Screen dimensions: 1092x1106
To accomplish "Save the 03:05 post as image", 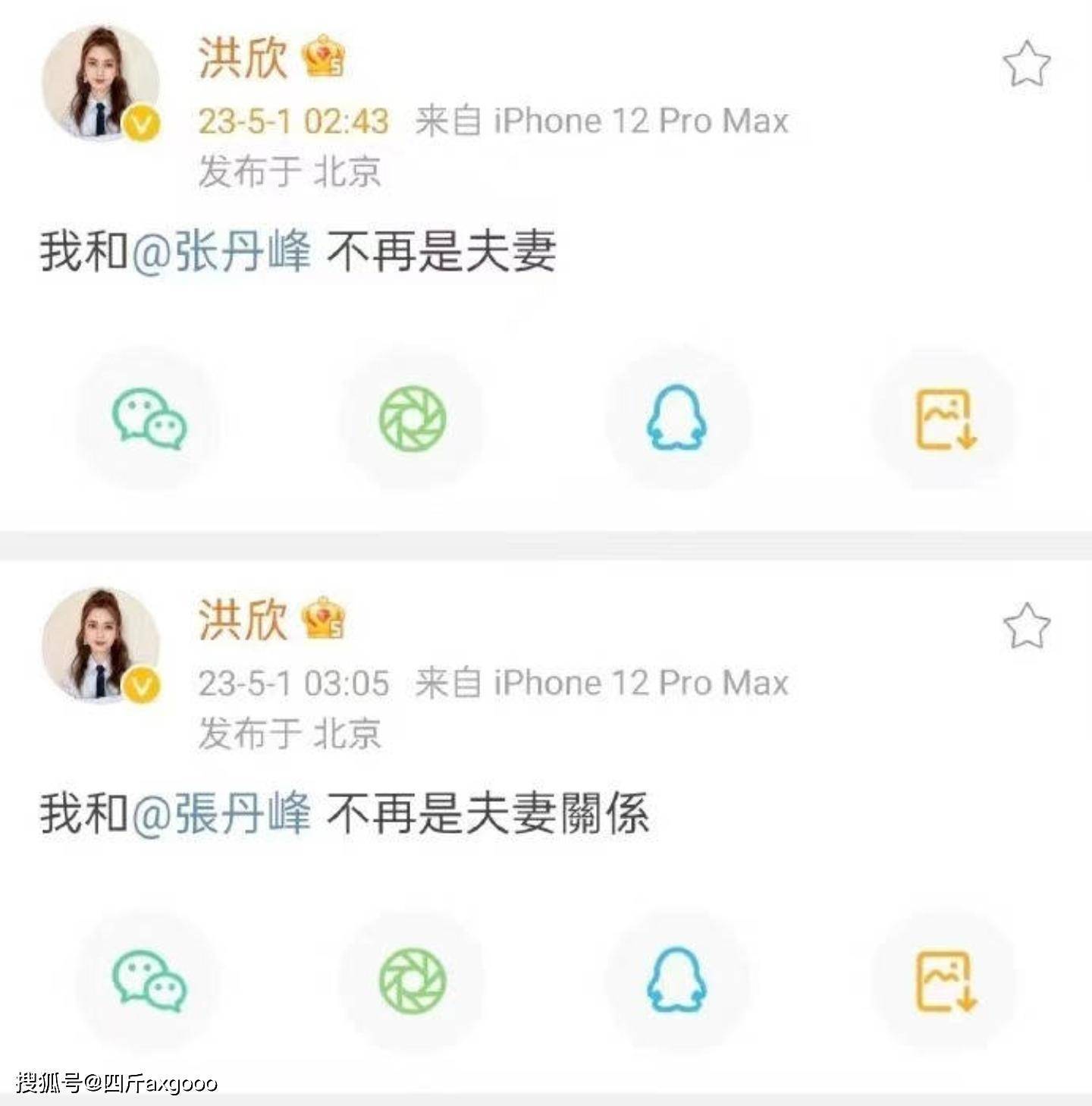I will tap(945, 981).
